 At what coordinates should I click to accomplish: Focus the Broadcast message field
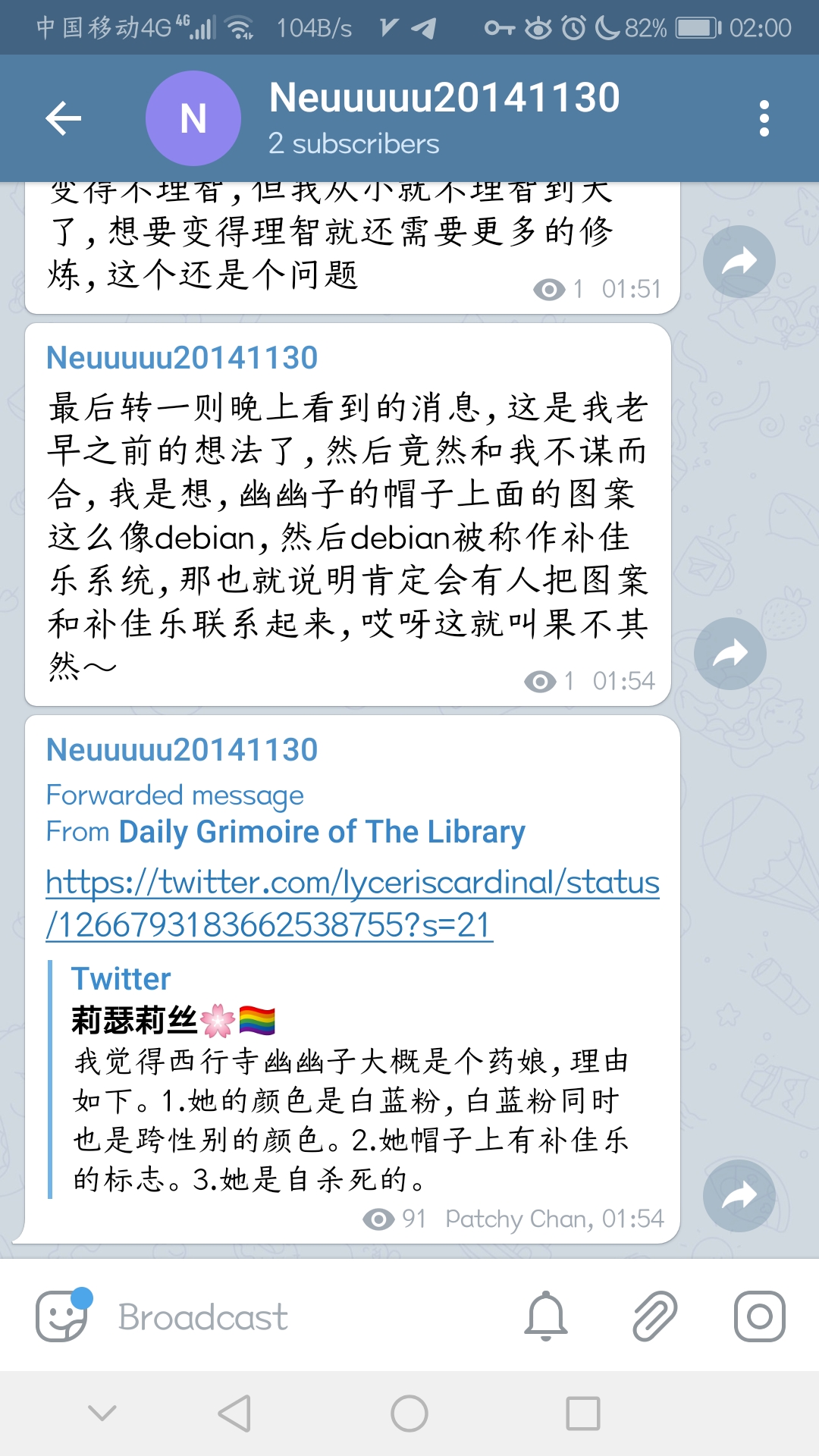coord(303,1317)
